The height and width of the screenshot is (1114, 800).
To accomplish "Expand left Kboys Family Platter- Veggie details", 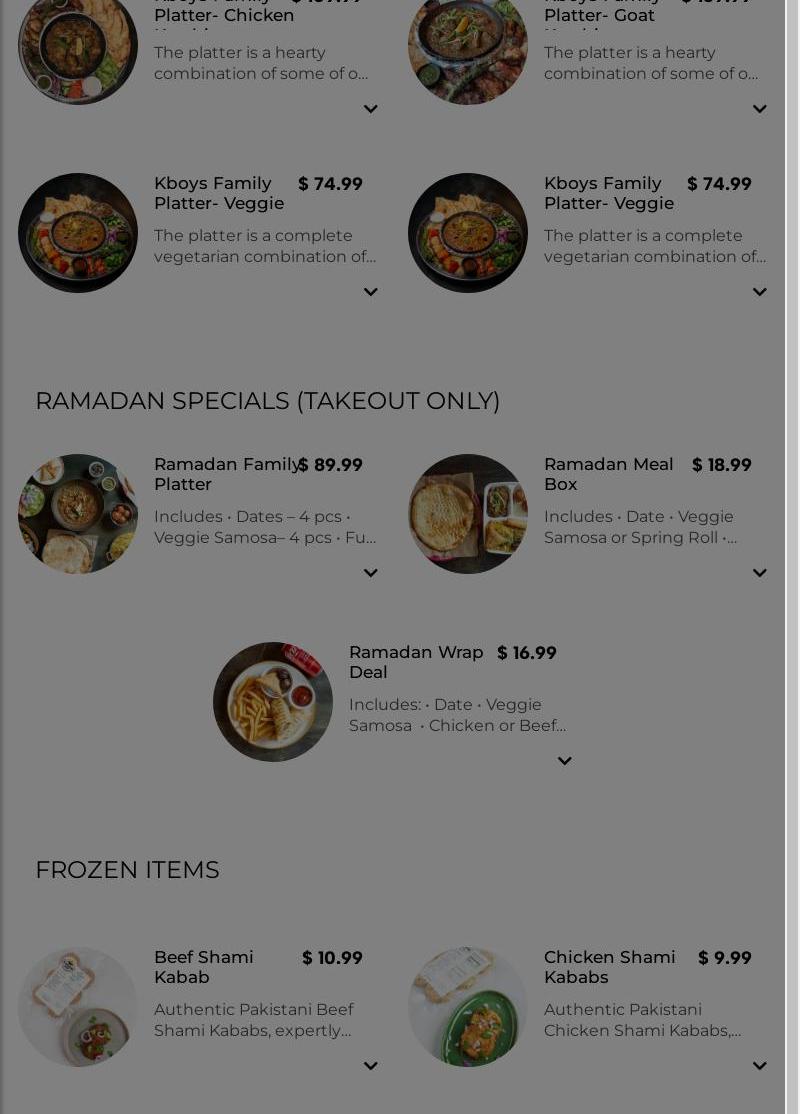I will point(371,292).
